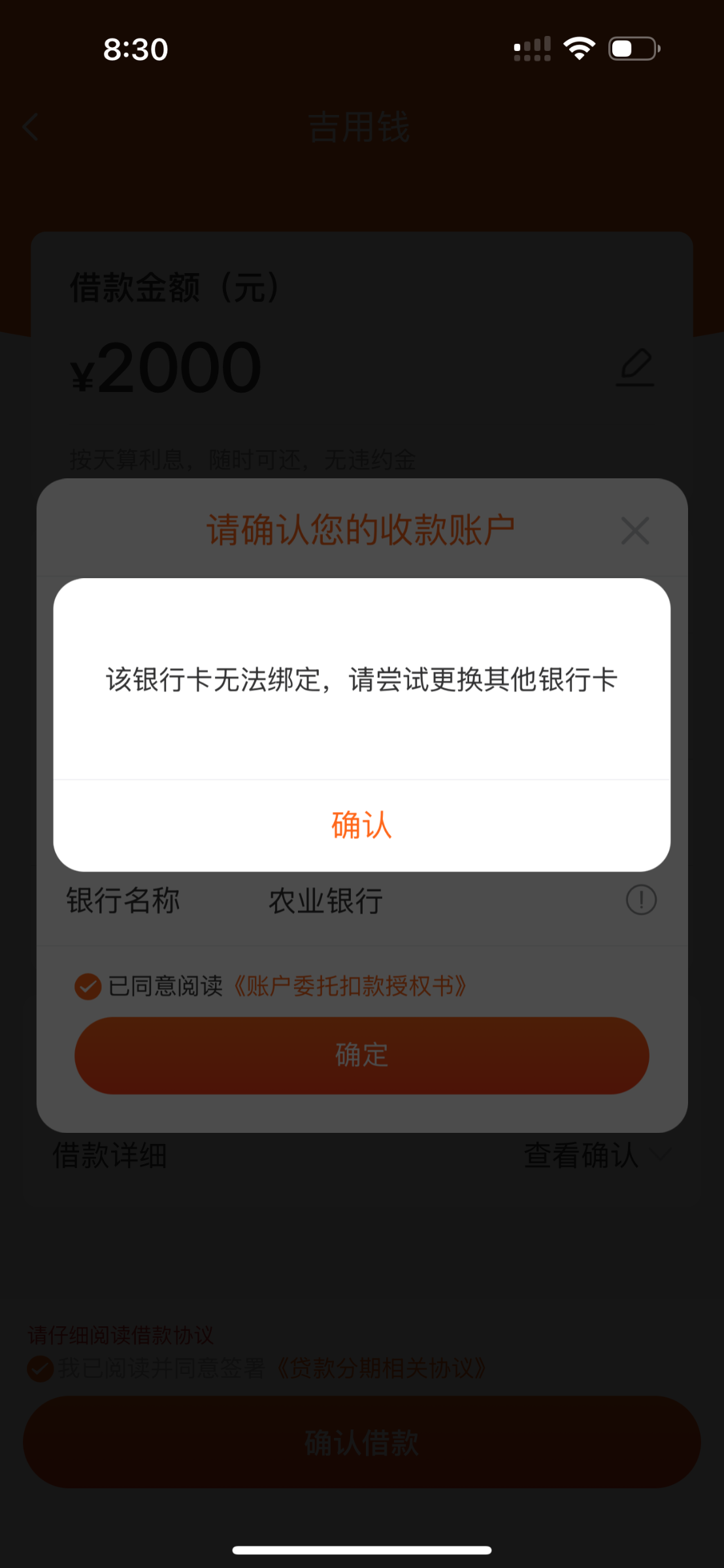Uncheck the 已同意阅读 checkbox

(88, 987)
